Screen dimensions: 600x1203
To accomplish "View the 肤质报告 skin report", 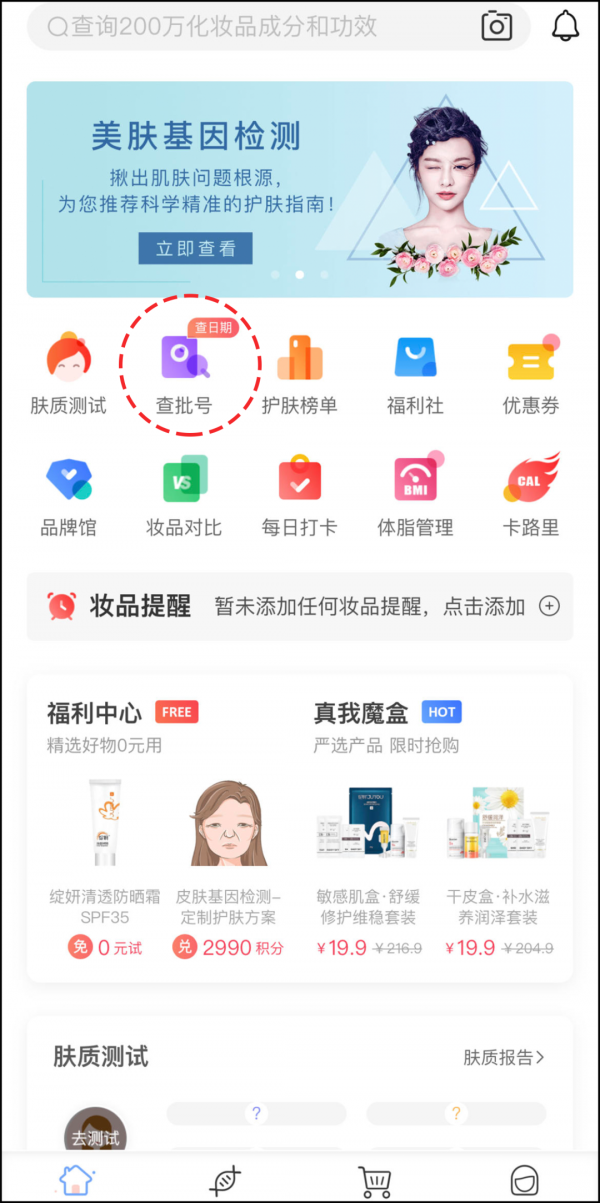I will coord(504,1057).
